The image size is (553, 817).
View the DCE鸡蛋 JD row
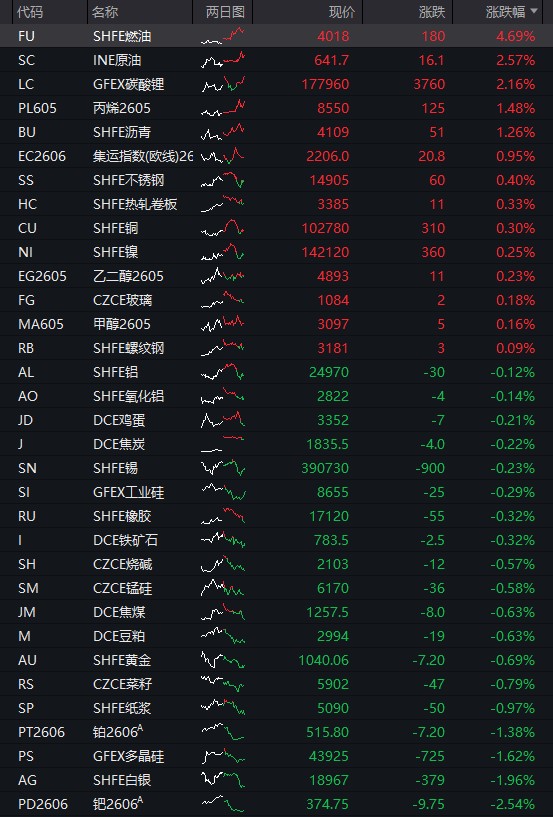[276, 419]
